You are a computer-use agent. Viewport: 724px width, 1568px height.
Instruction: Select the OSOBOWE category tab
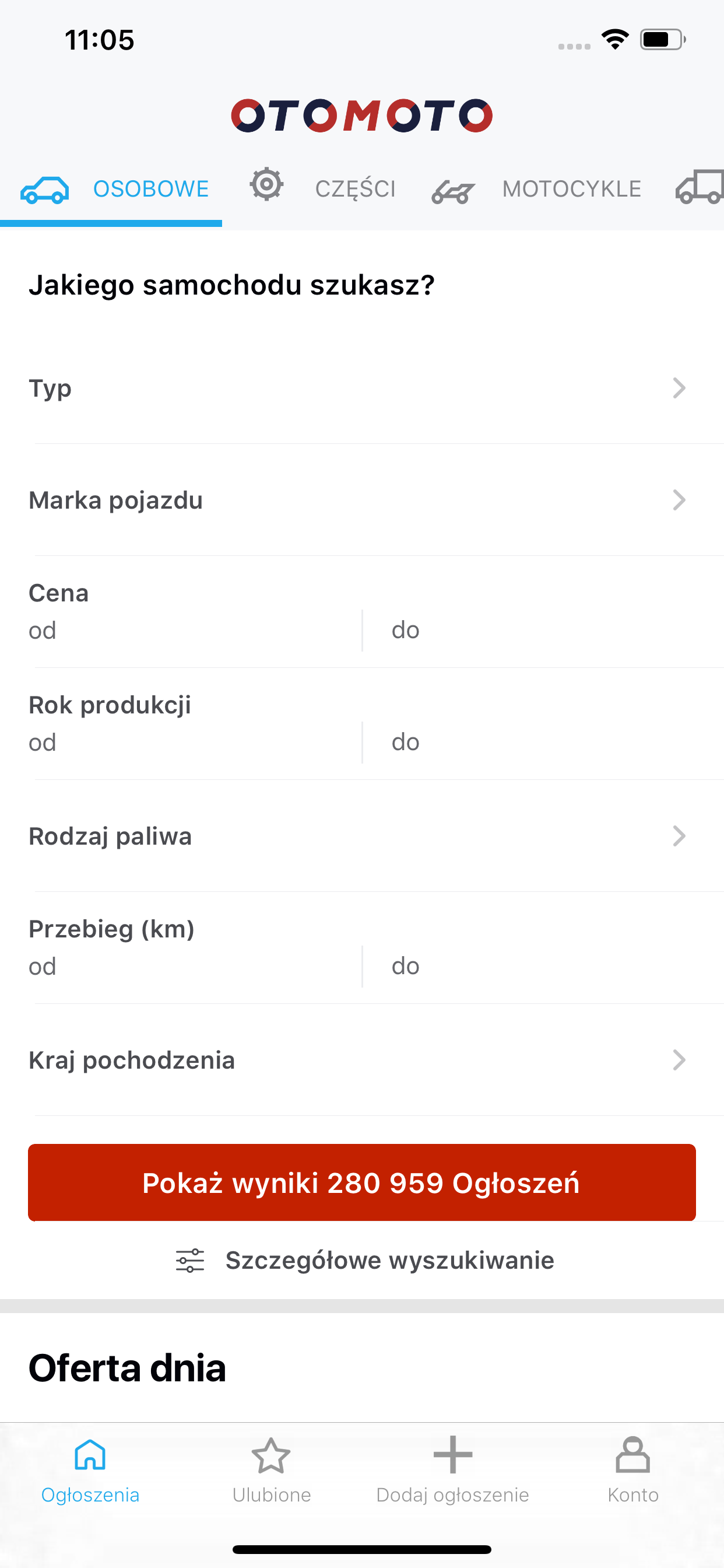(x=114, y=190)
